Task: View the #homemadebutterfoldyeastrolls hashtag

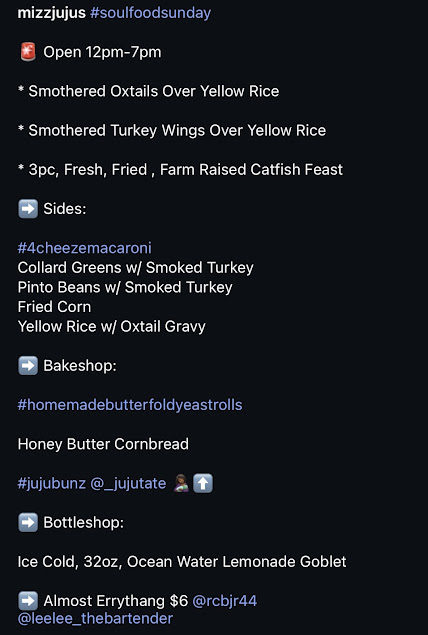Action: tap(130, 405)
